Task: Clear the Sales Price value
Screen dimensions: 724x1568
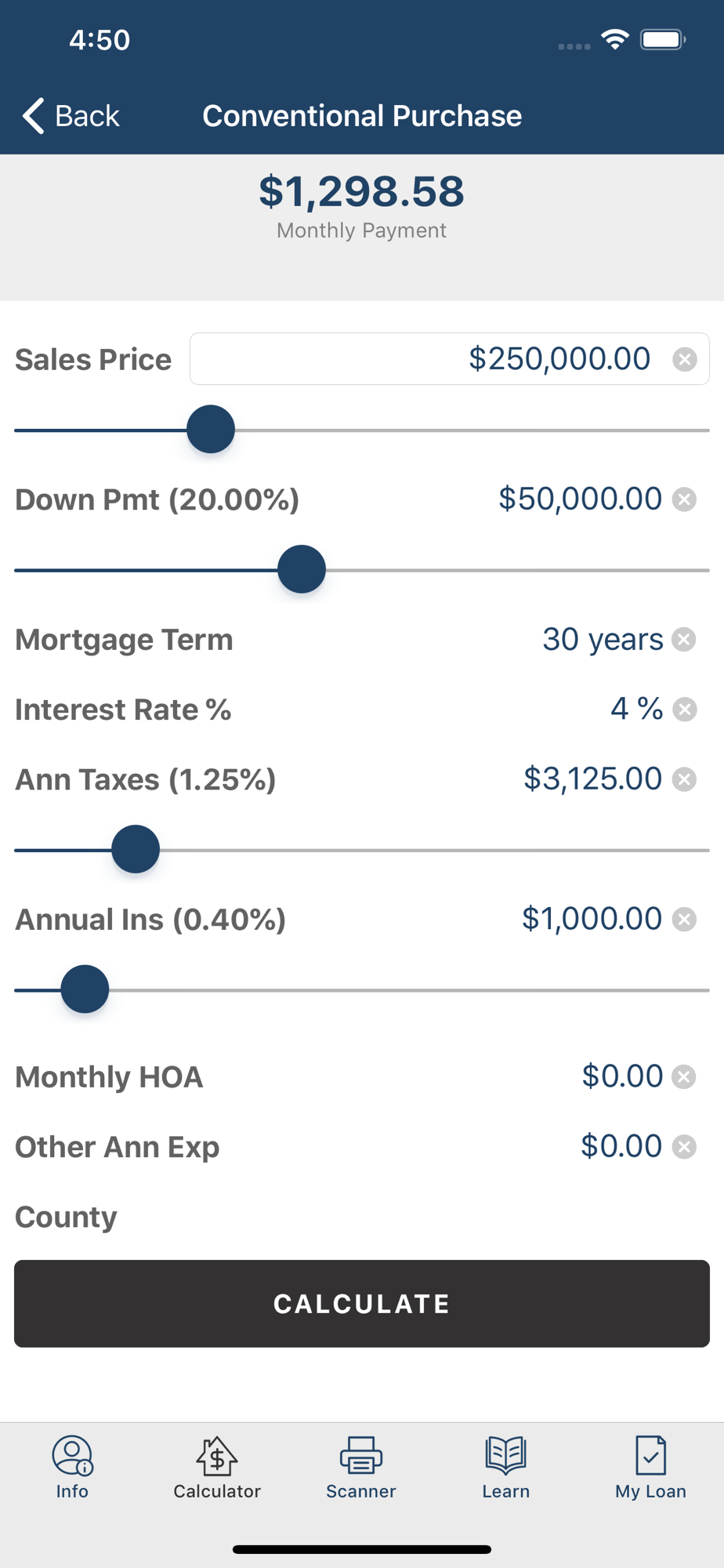Action: point(685,359)
